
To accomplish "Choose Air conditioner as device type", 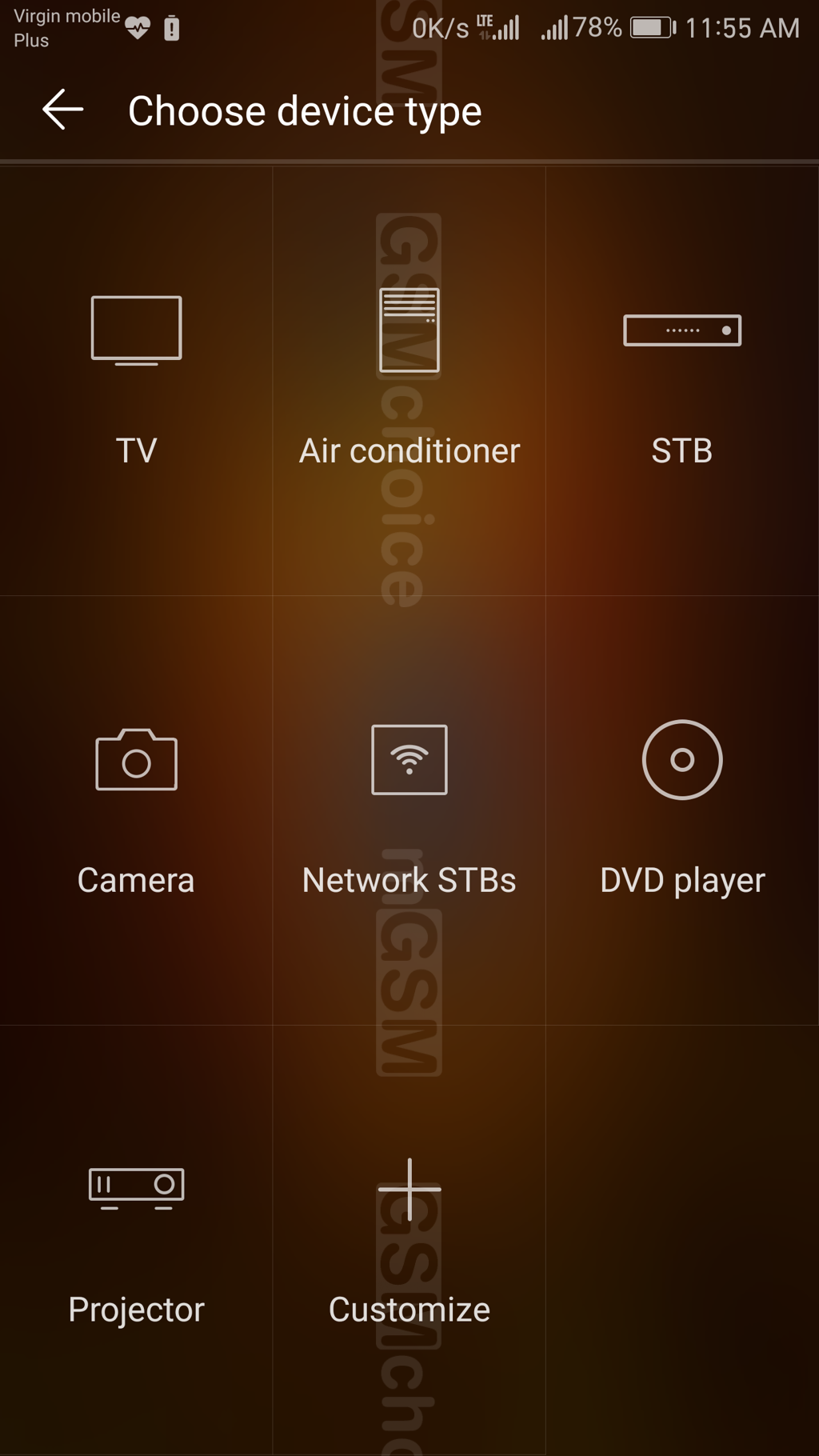I will tap(409, 380).
